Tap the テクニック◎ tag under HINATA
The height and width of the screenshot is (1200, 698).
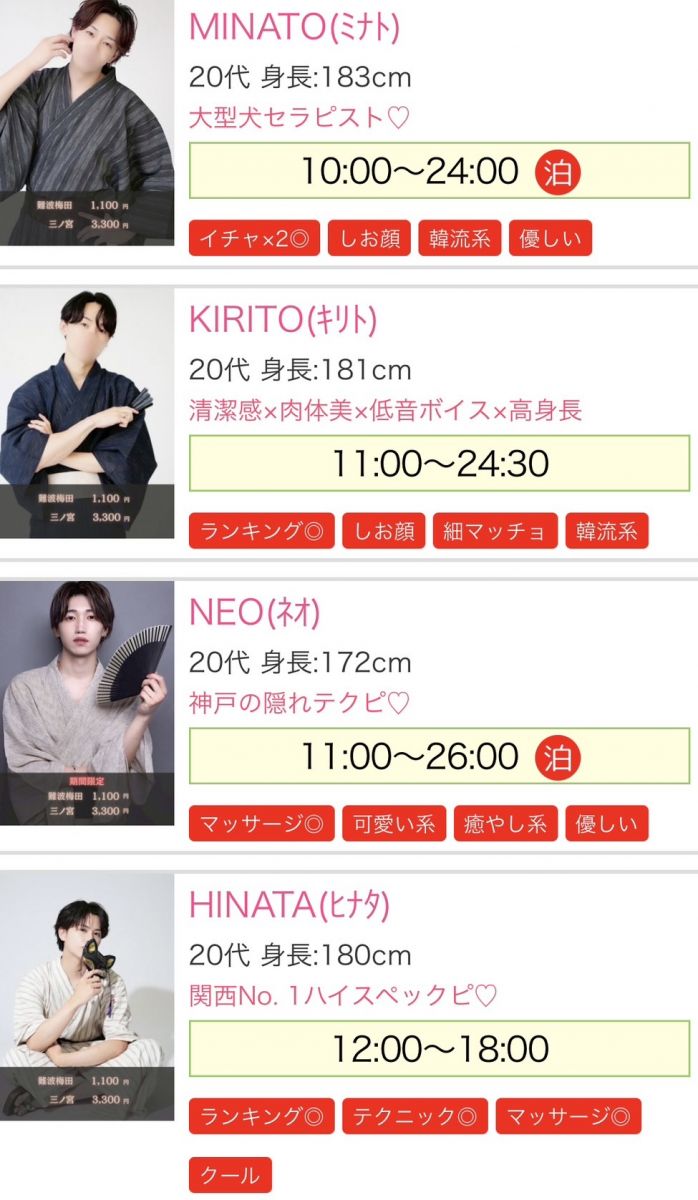point(414,1116)
